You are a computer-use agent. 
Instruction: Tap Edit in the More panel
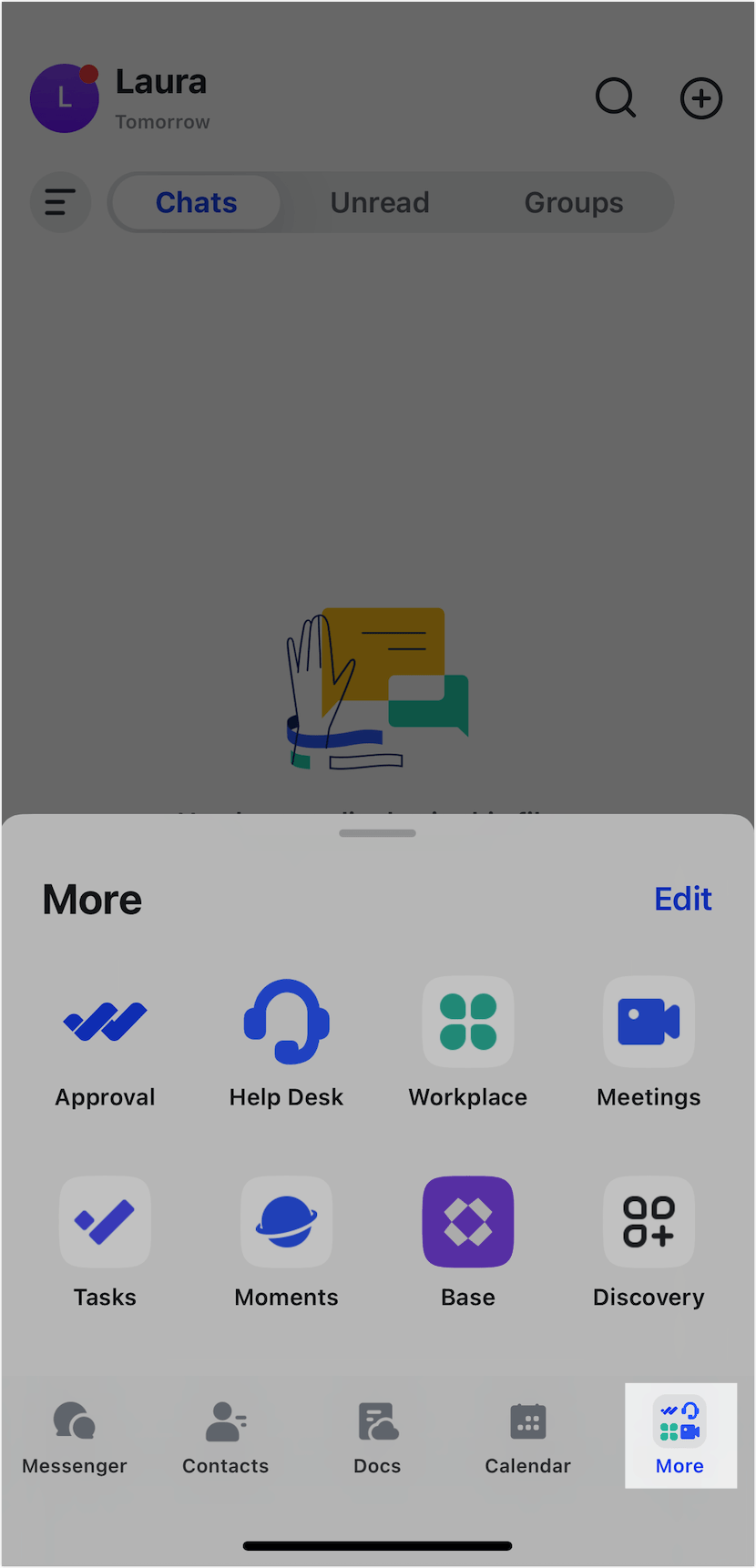tap(682, 899)
